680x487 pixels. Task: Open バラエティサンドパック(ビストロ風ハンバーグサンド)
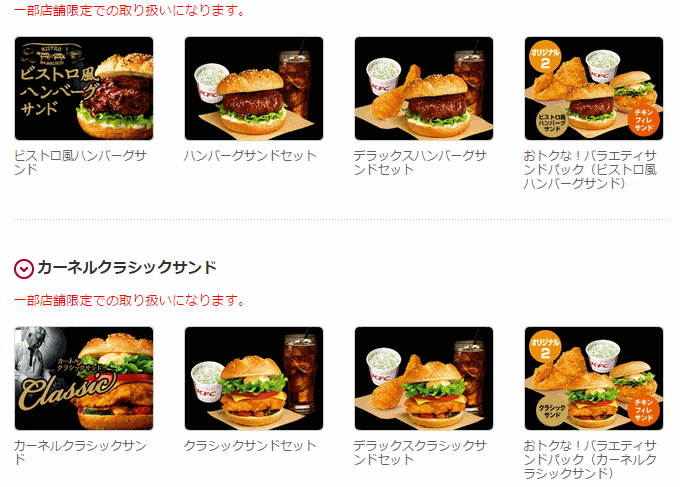(x=594, y=89)
